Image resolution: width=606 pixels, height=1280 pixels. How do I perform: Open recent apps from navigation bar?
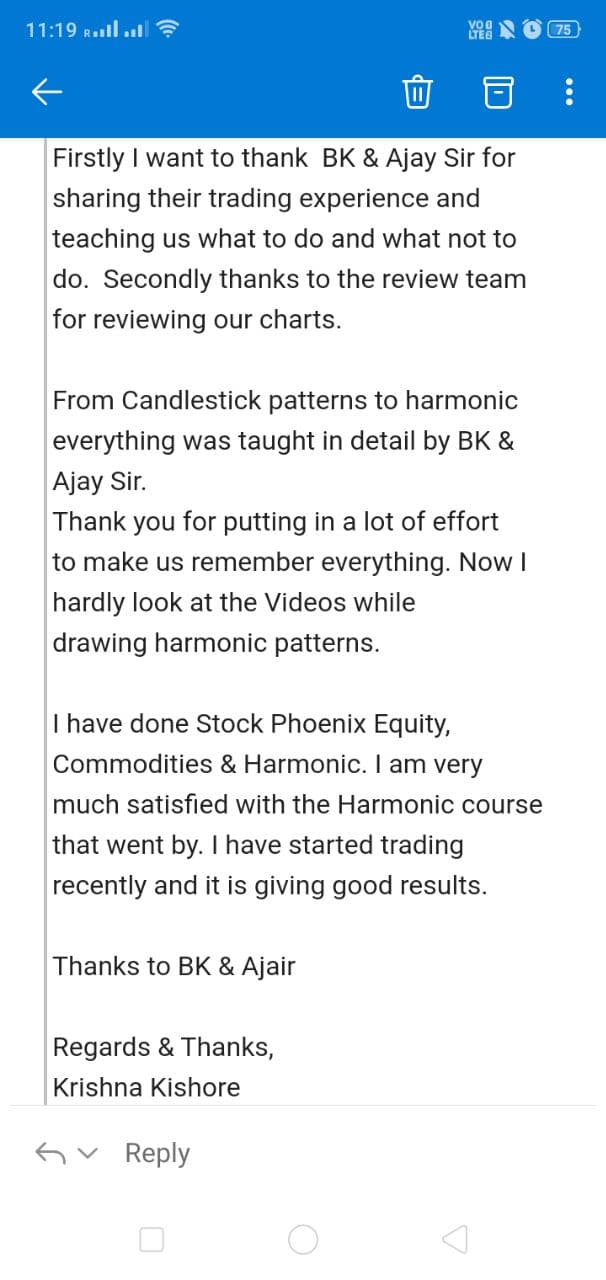point(151,1240)
